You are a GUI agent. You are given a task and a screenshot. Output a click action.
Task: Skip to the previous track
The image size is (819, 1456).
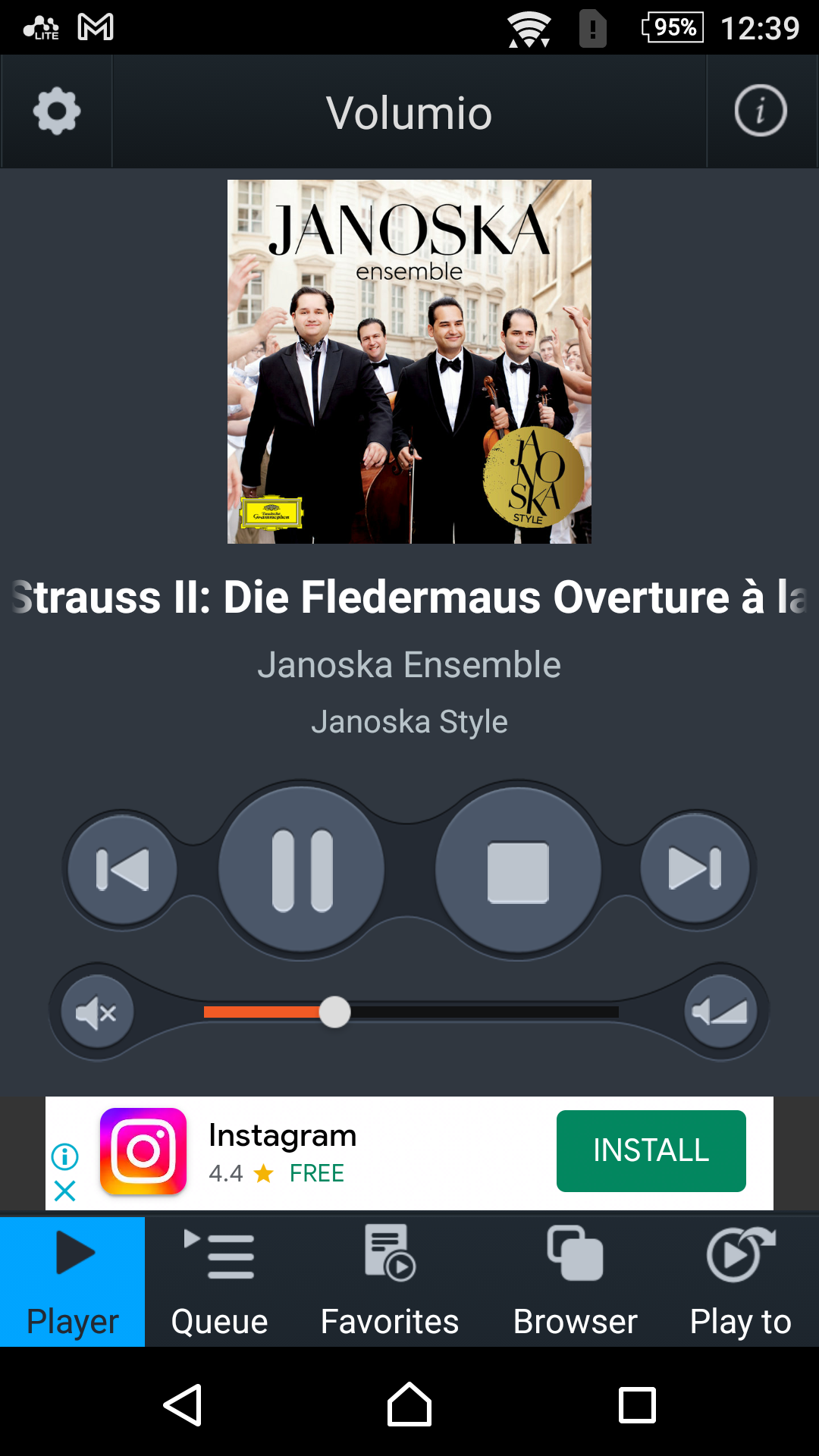point(122,869)
